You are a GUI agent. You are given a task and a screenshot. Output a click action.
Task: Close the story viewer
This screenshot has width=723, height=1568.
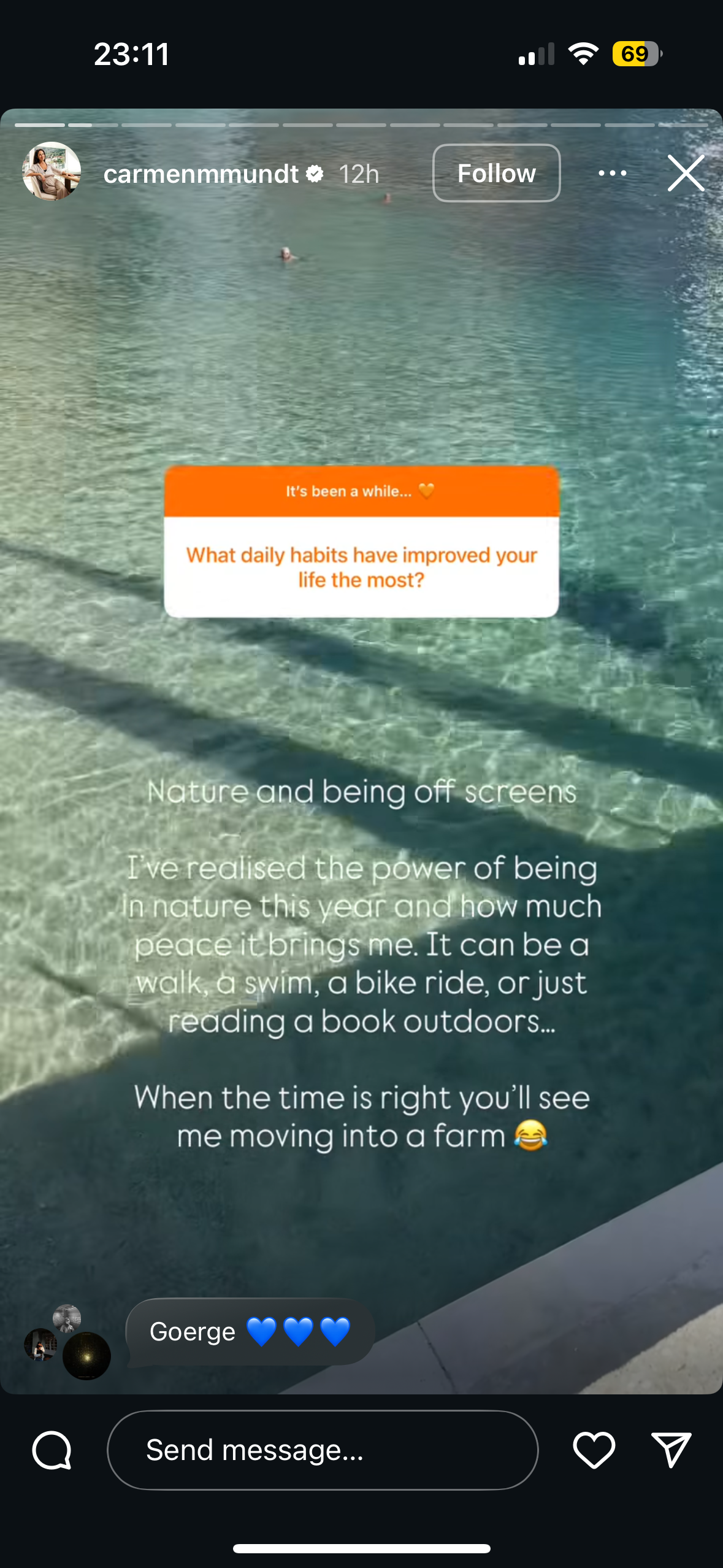[x=686, y=174]
